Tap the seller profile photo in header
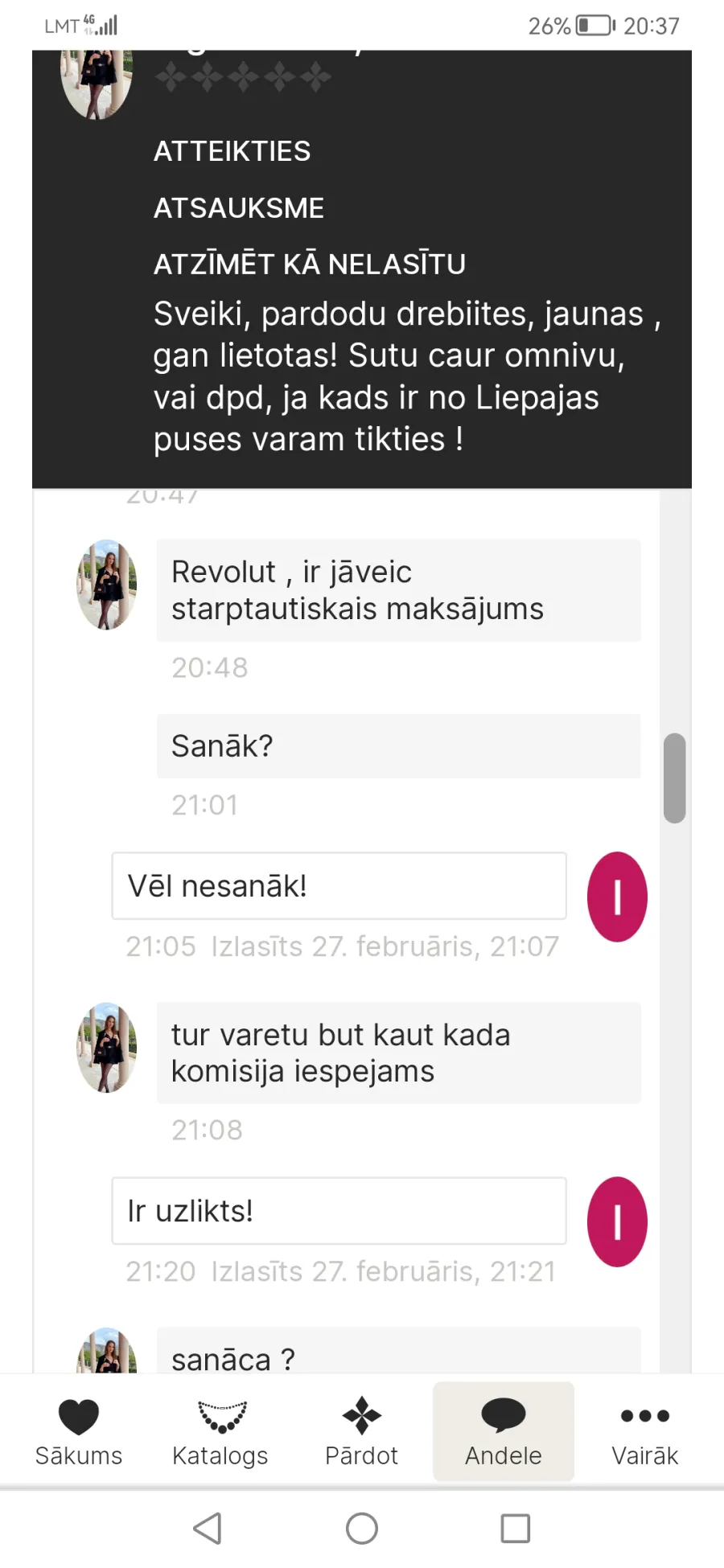Screen dimensions: 724x1568 coord(97,83)
